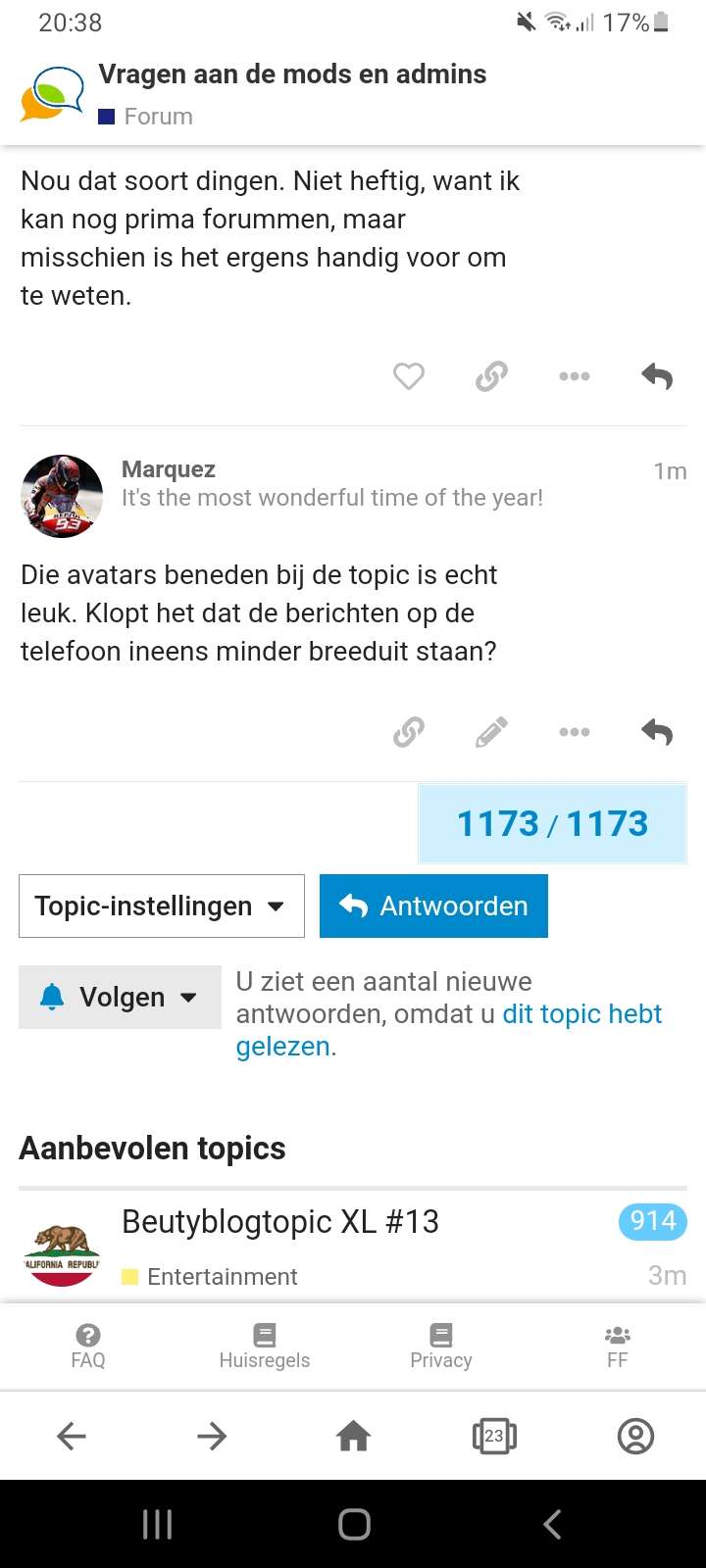Open the Privacy page

pos(441,1347)
